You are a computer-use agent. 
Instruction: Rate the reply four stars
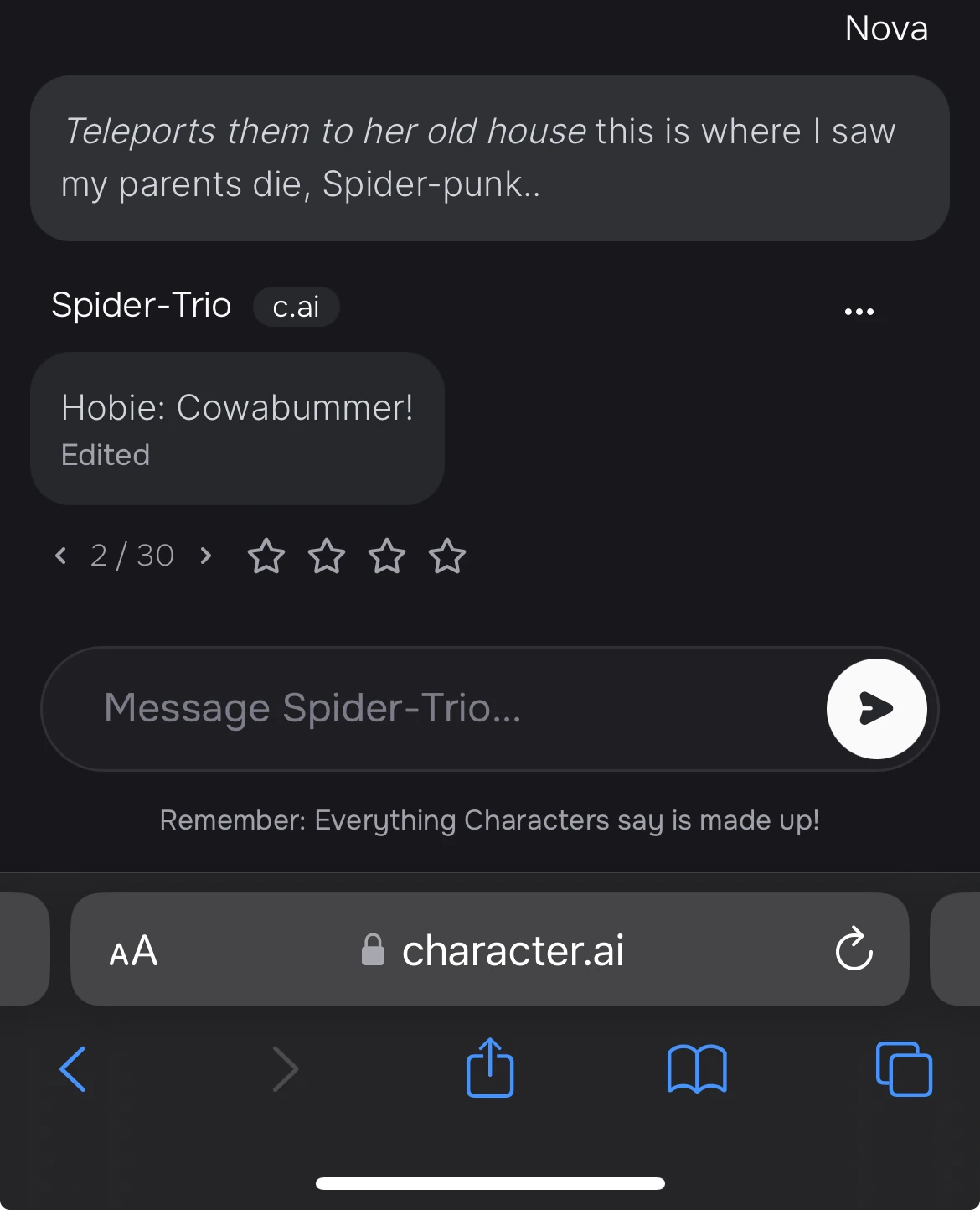[x=447, y=556]
